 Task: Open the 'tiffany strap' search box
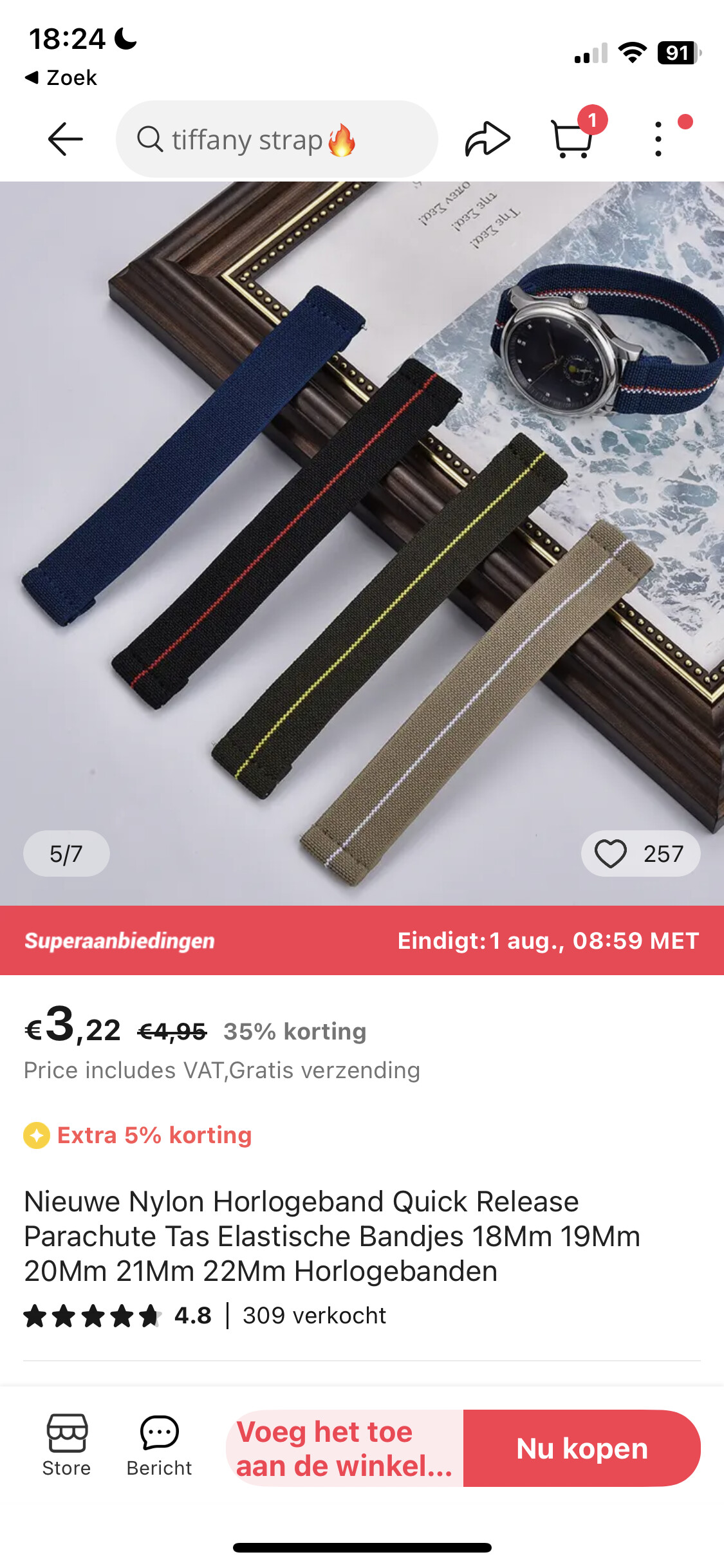pyautogui.click(x=277, y=139)
